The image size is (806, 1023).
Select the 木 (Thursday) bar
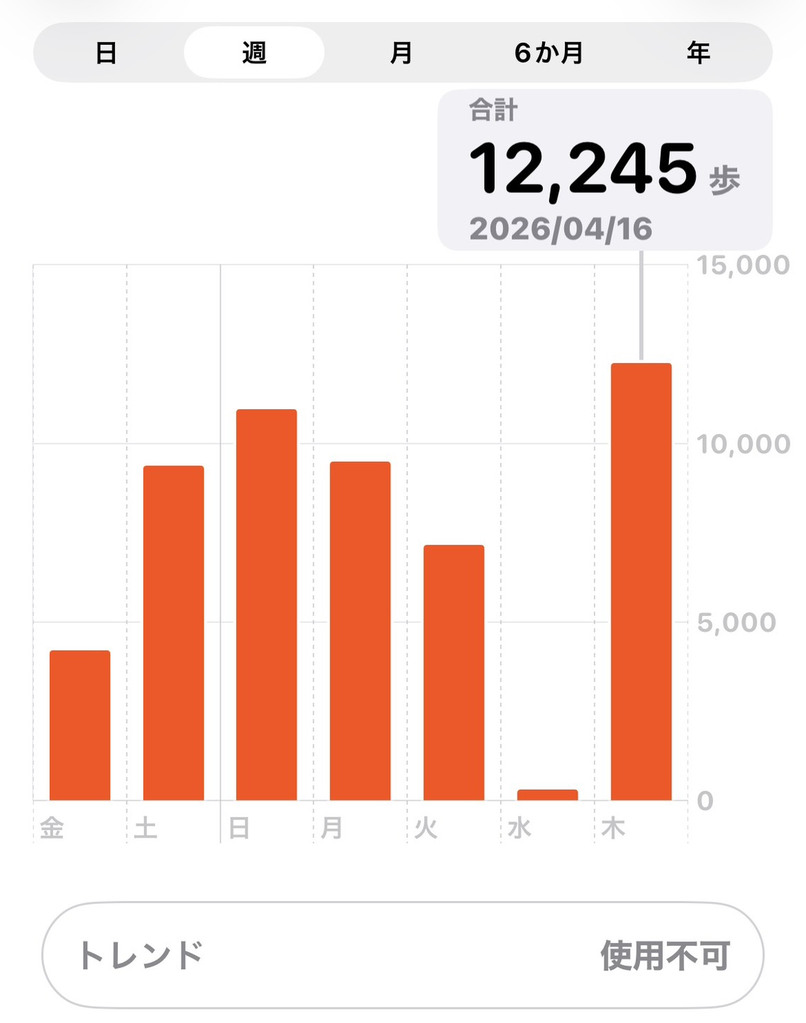tap(641, 581)
